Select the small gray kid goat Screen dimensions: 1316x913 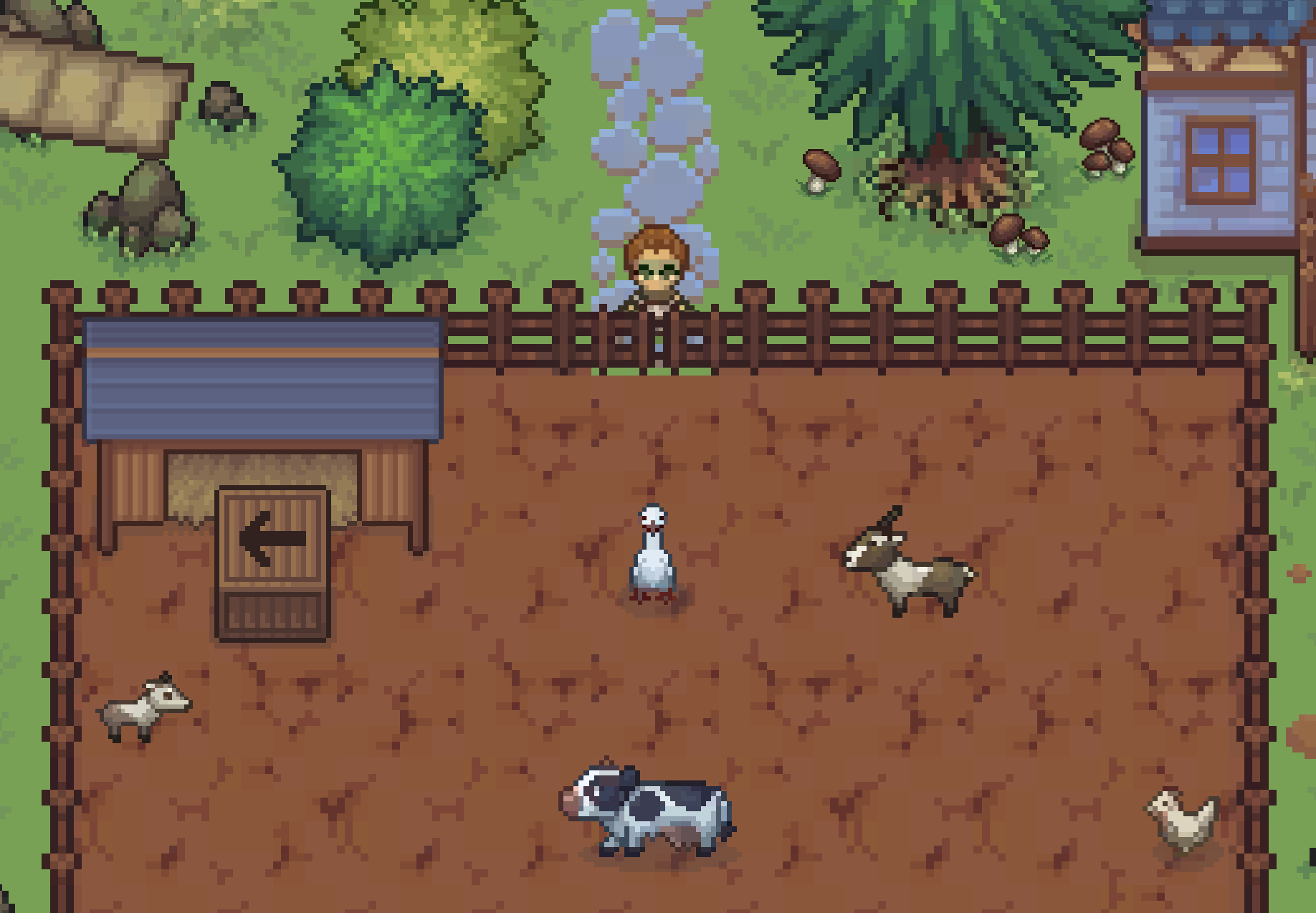[x=143, y=706]
